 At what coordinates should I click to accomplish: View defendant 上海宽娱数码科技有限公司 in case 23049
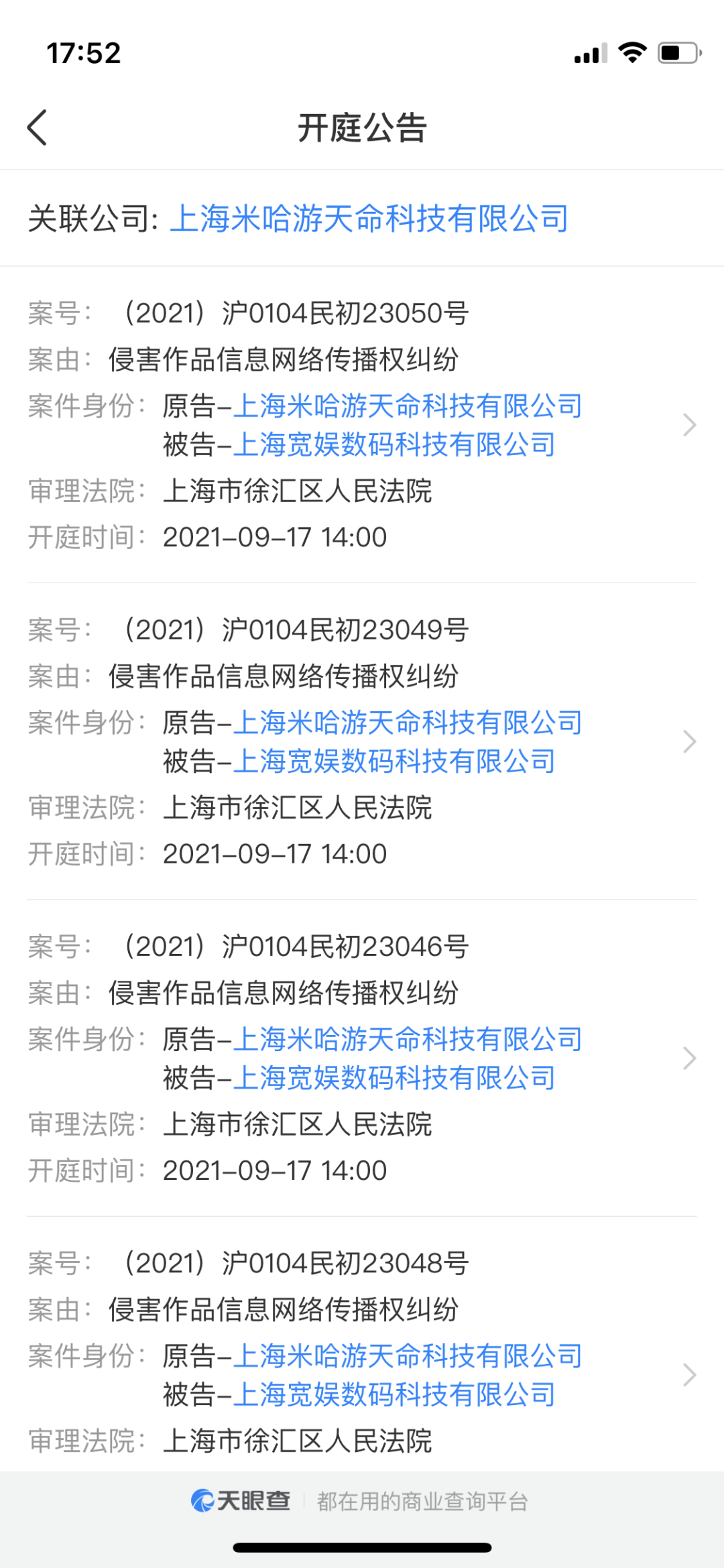[x=394, y=762]
